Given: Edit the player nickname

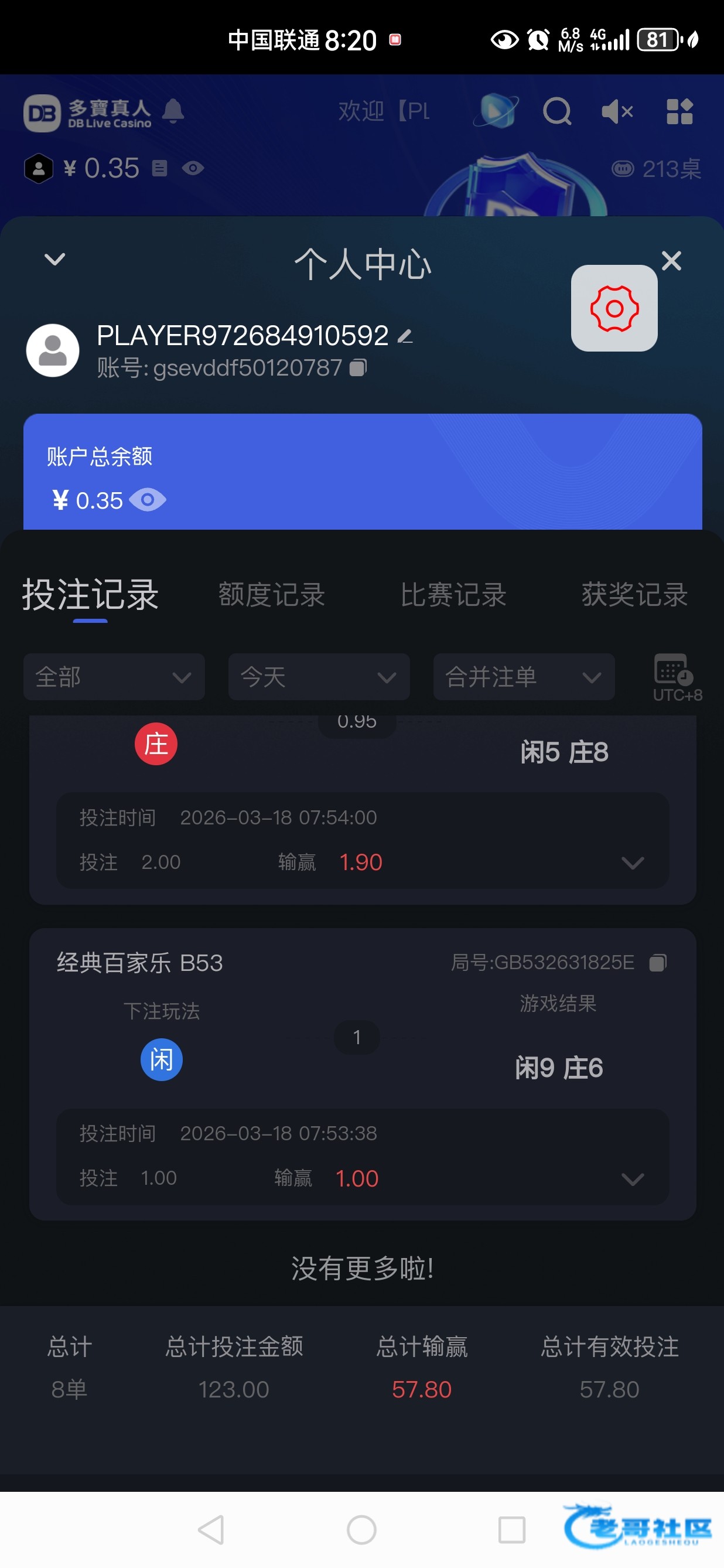Looking at the screenshot, I should [405, 336].
